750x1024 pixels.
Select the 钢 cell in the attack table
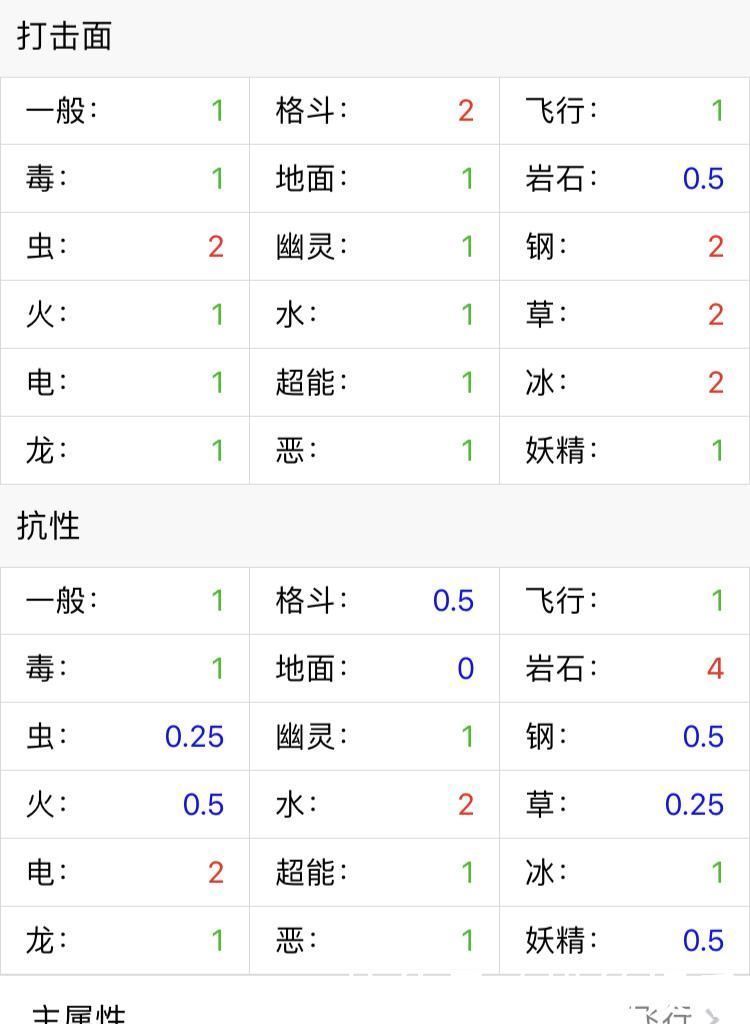pos(625,247)
